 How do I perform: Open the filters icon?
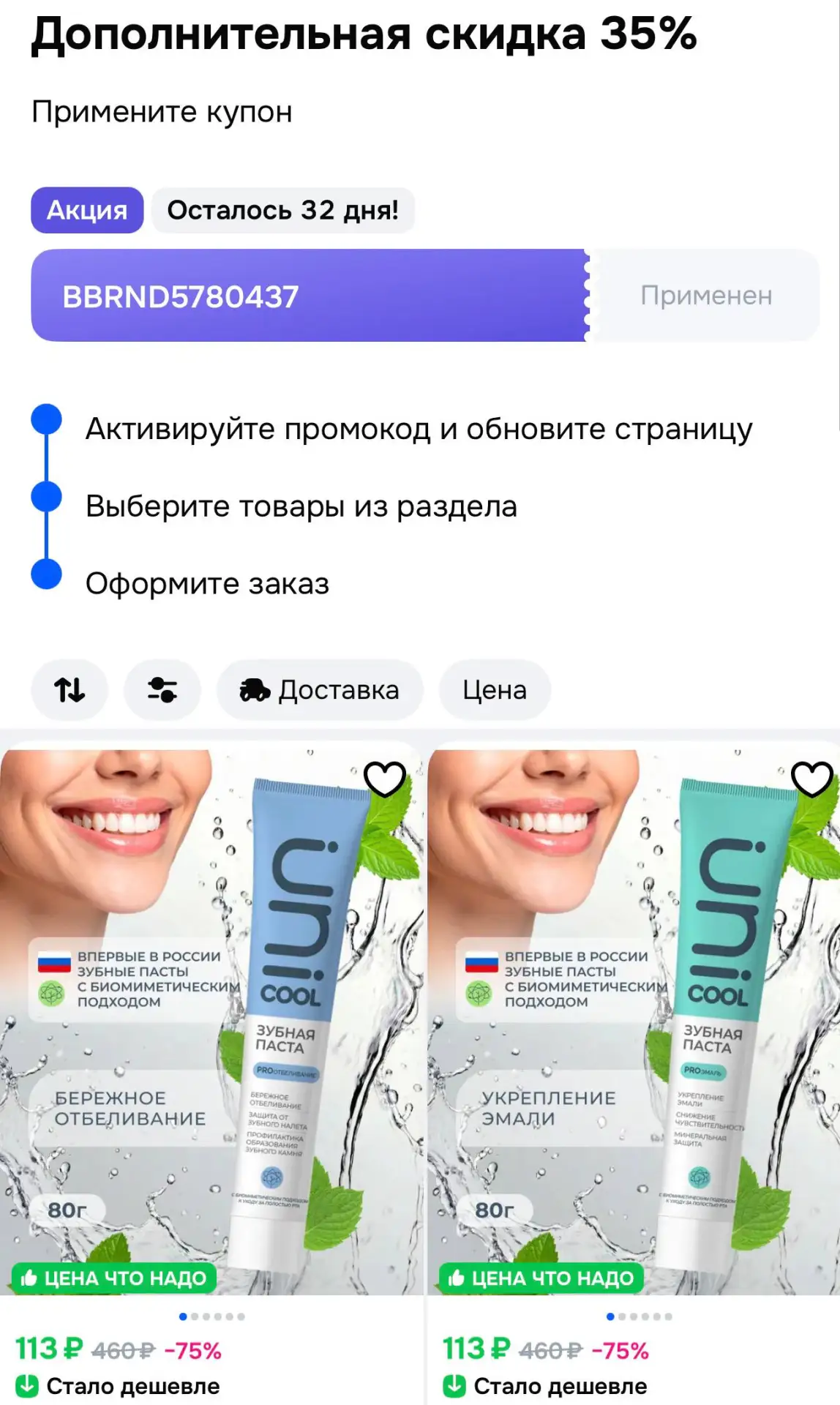[x=162, y=689]
